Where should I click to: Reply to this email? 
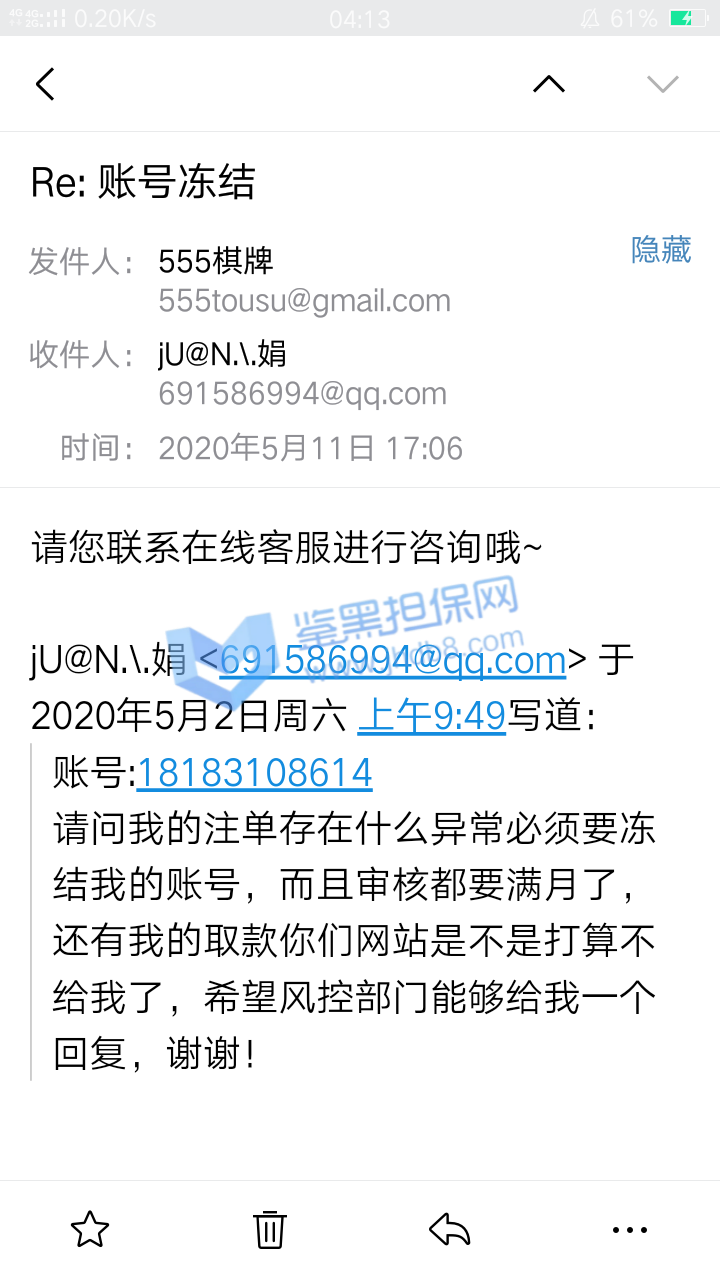pyautogui.click(x=450, y=1229)
